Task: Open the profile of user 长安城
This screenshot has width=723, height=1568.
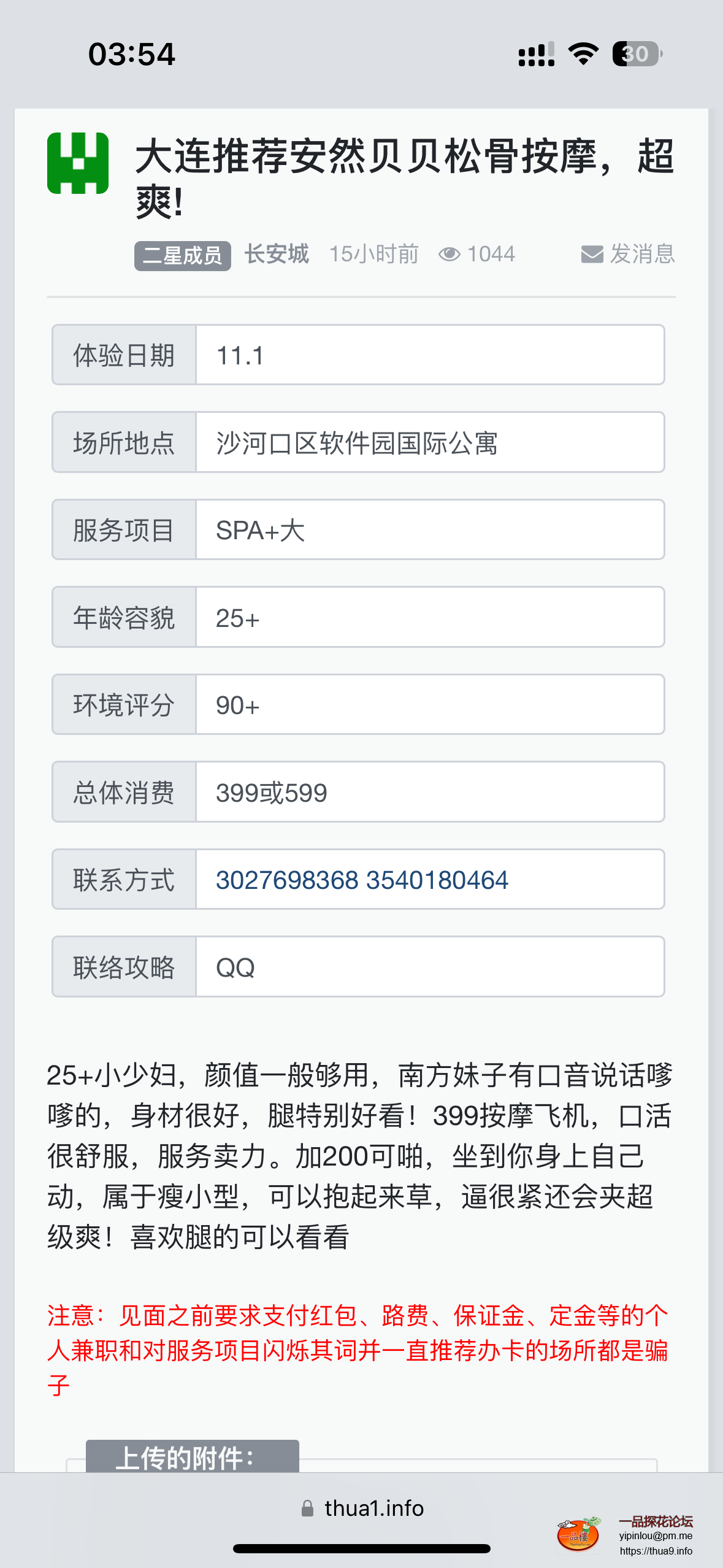Action: click(x=277, y=254)
